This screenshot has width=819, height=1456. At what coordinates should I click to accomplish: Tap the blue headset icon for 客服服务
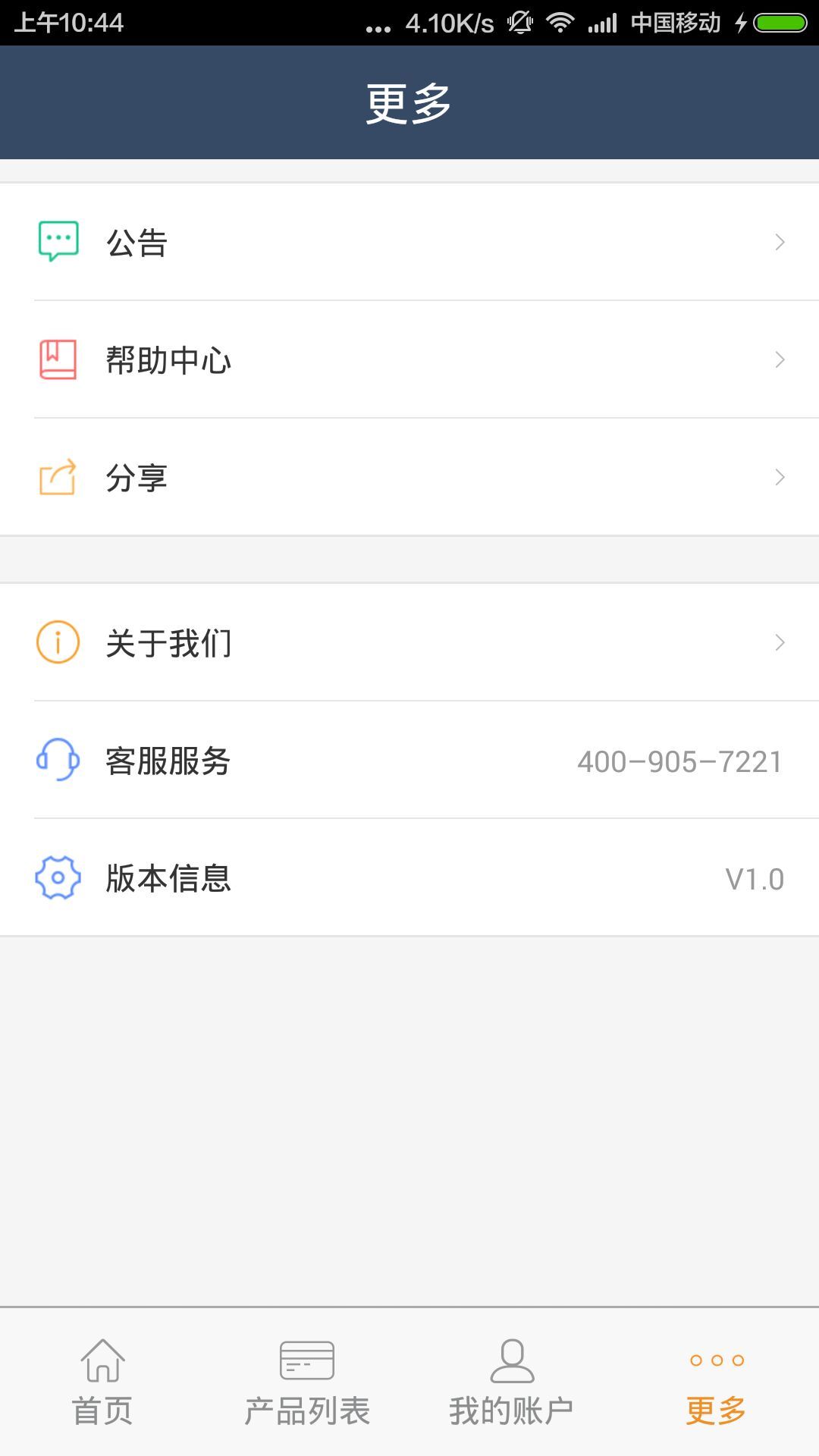point(57,761)
